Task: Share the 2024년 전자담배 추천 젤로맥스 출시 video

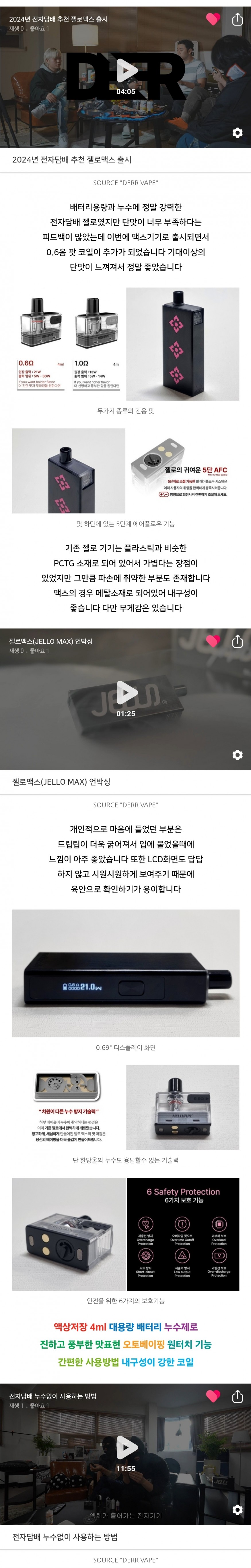Action: (238, 20)
